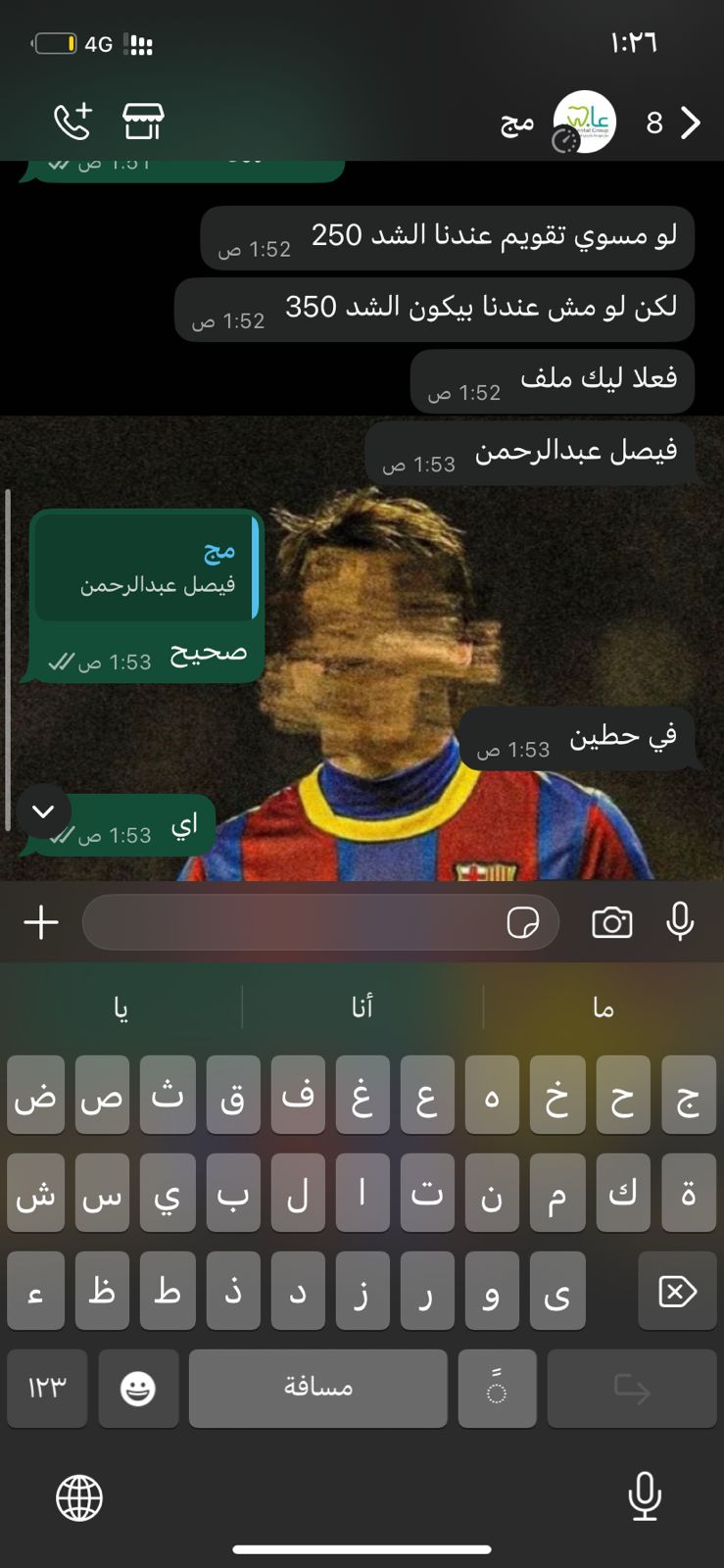The image size is (724, 1568).
Task: Record a voice message with the microphone beside the camera
Action: pyautogui.click(x=680, y=922)
